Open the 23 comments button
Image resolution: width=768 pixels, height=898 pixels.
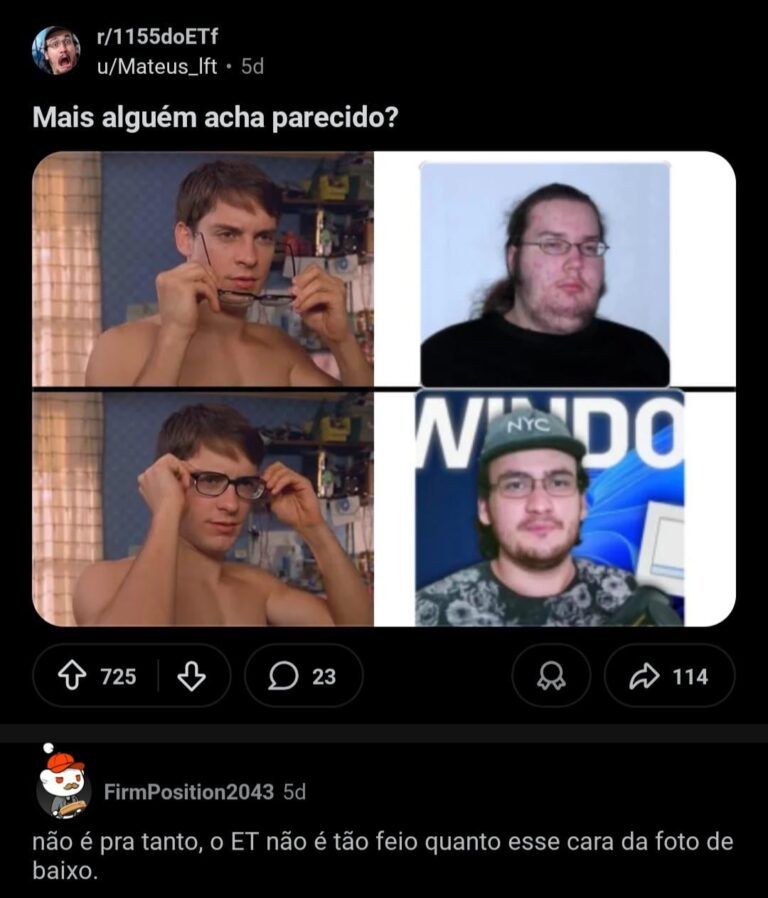pos(303,677)
